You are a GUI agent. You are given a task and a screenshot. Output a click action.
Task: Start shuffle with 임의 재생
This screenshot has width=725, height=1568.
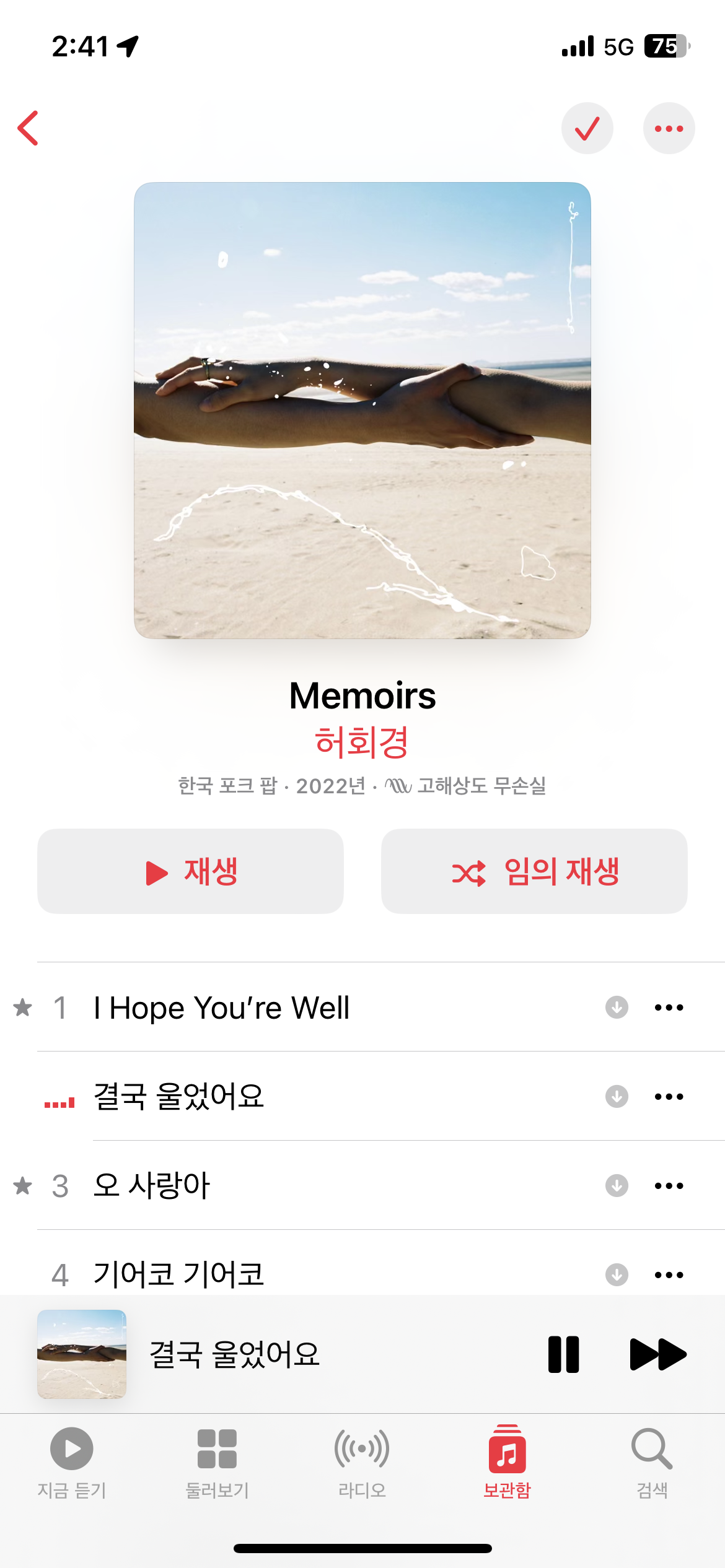click(534, 871)
